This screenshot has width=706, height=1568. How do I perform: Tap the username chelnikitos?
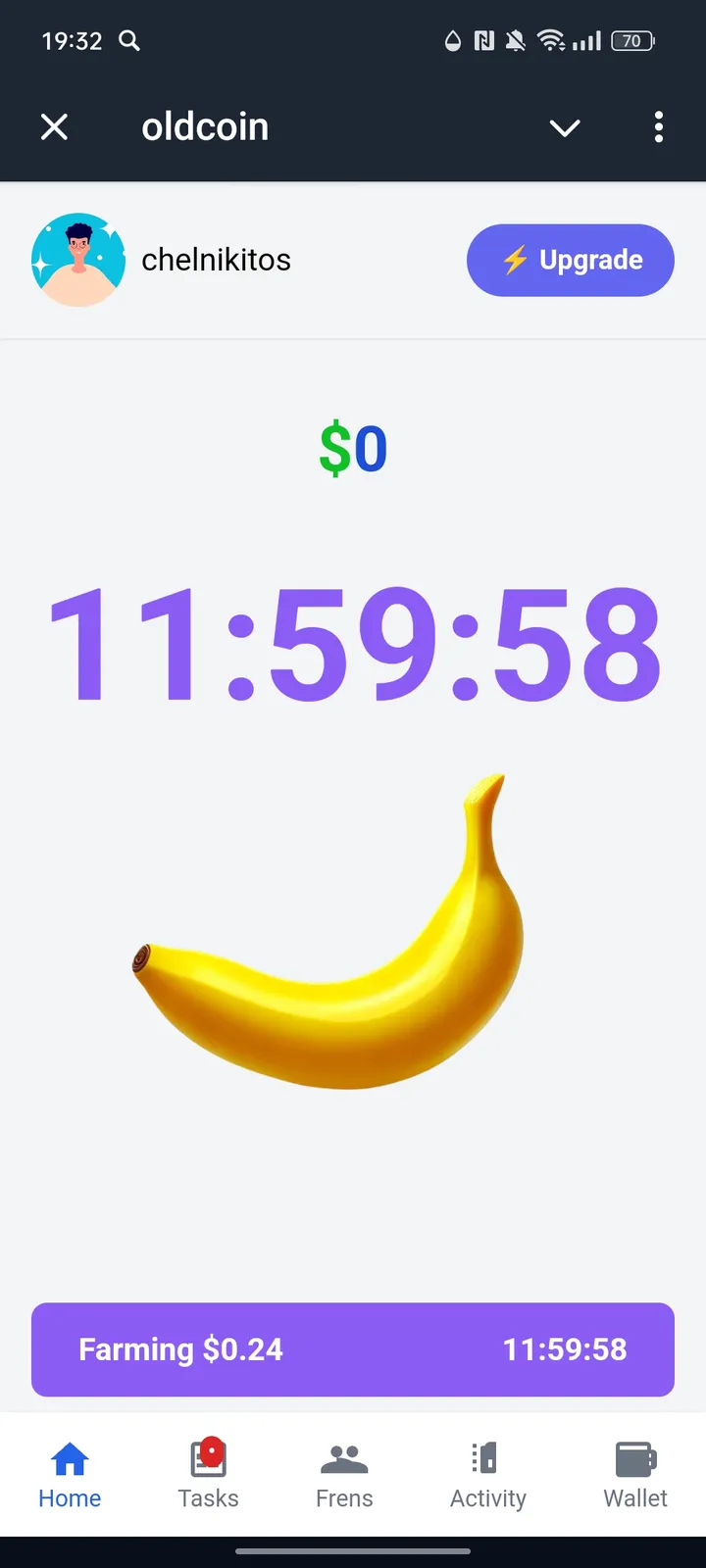216,260
